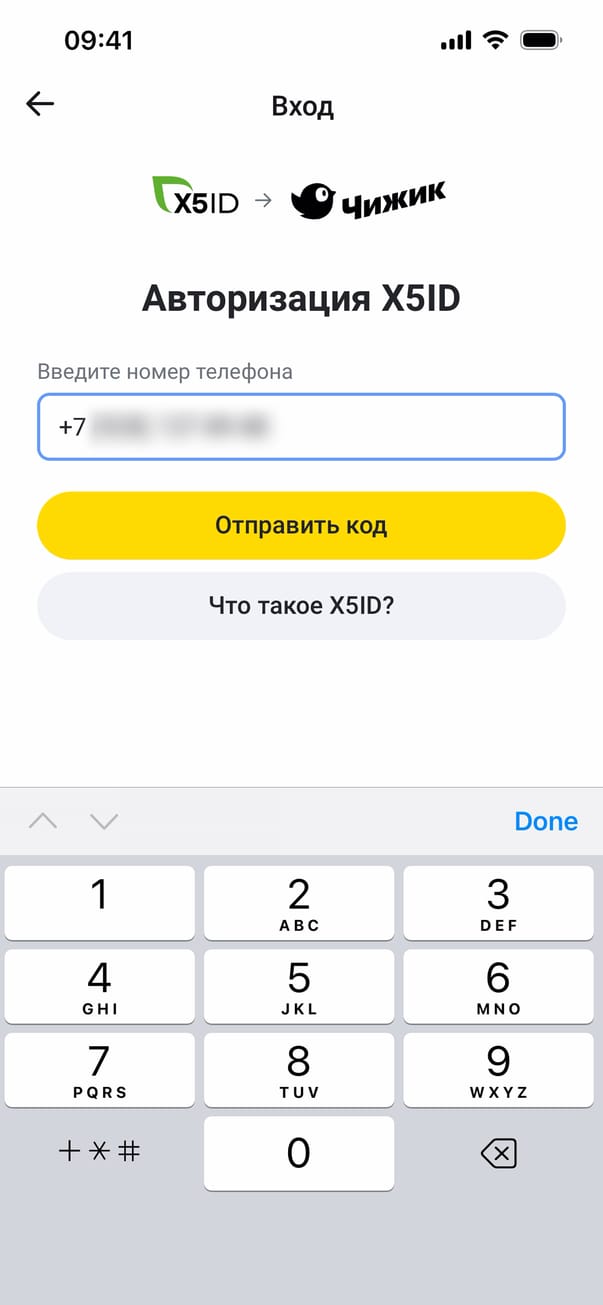Type digit 5 on the keypad
603x1305 pixels.
click(x=299, y=986)
